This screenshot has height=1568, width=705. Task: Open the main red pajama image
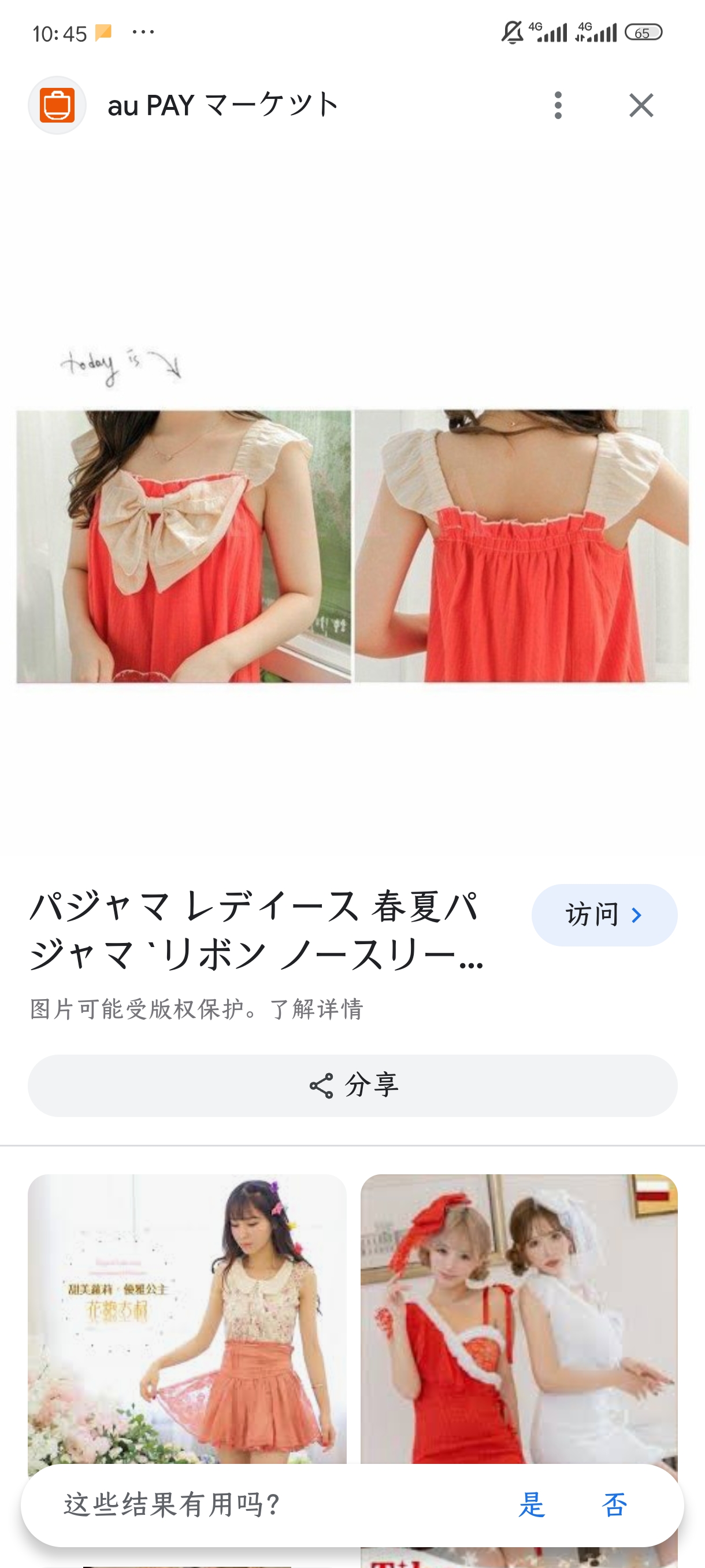click(353, 546)
